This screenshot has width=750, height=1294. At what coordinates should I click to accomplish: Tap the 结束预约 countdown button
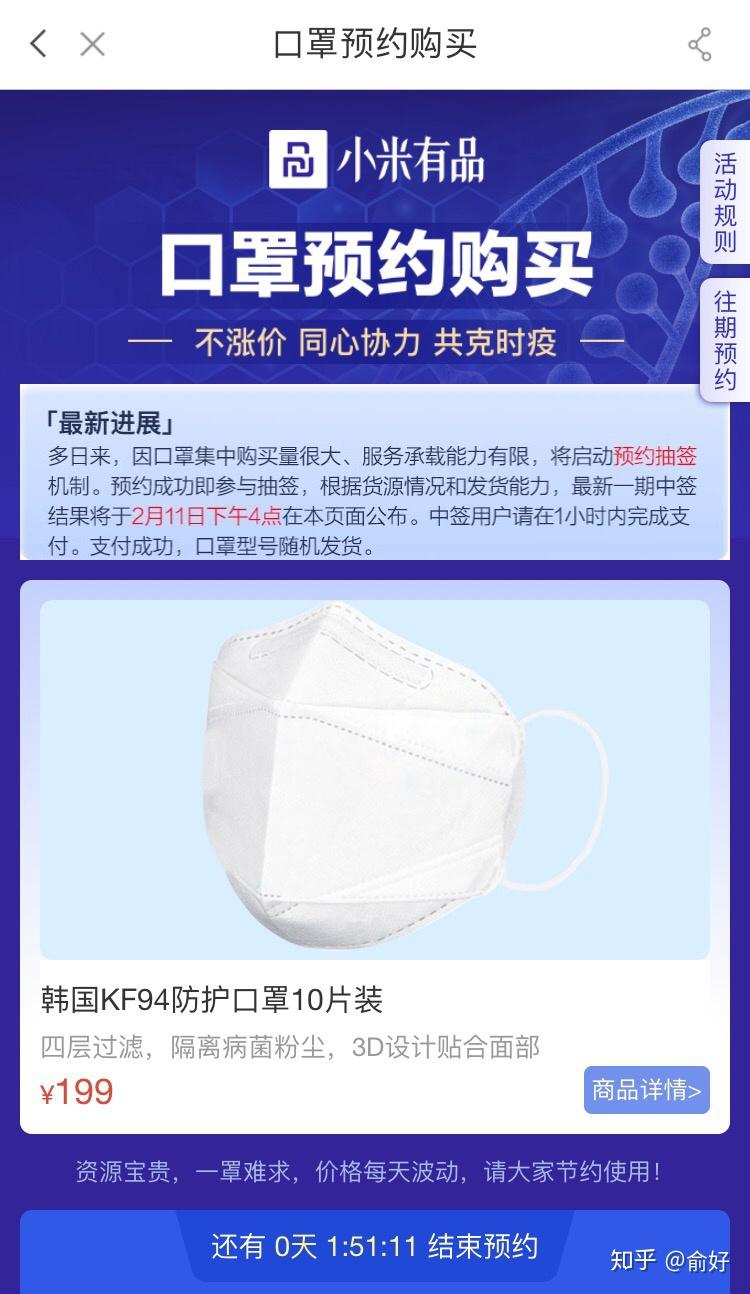(375, 1246)
